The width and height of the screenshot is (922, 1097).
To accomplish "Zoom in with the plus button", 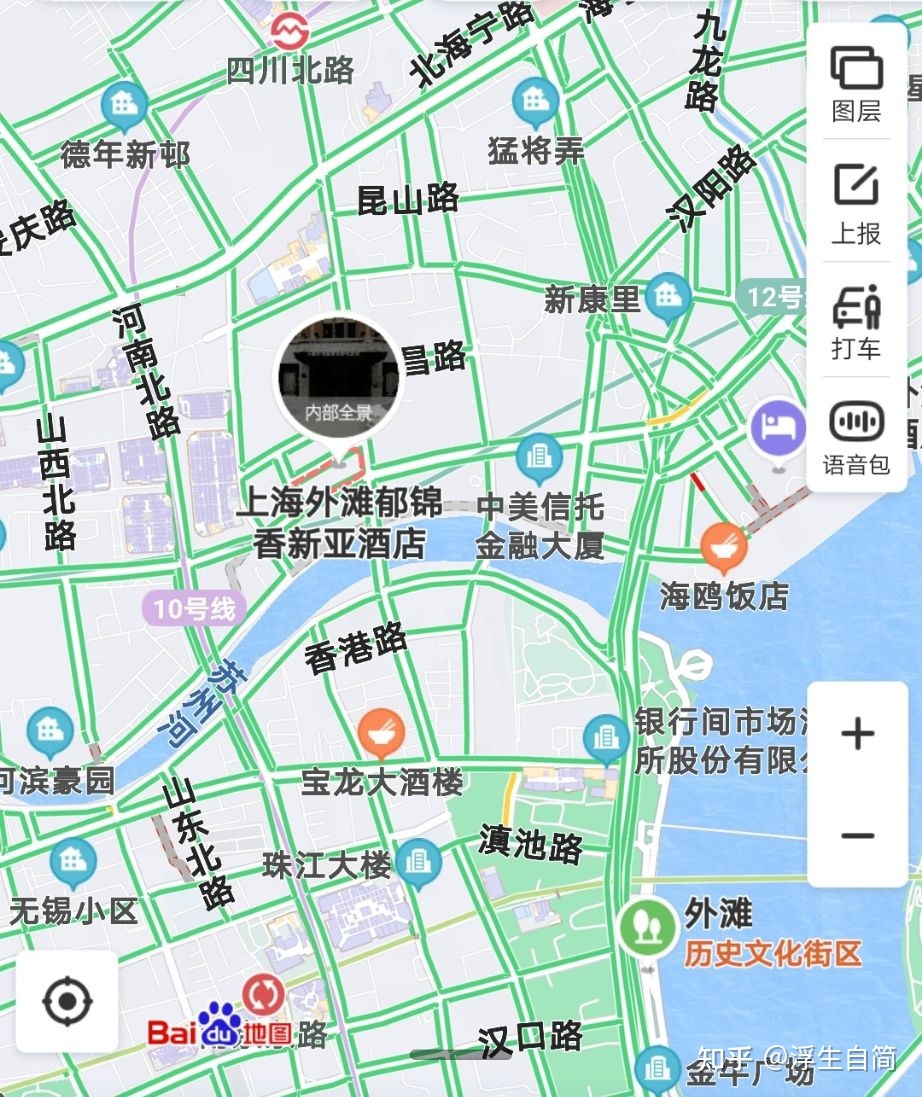I will pos(857,734).
